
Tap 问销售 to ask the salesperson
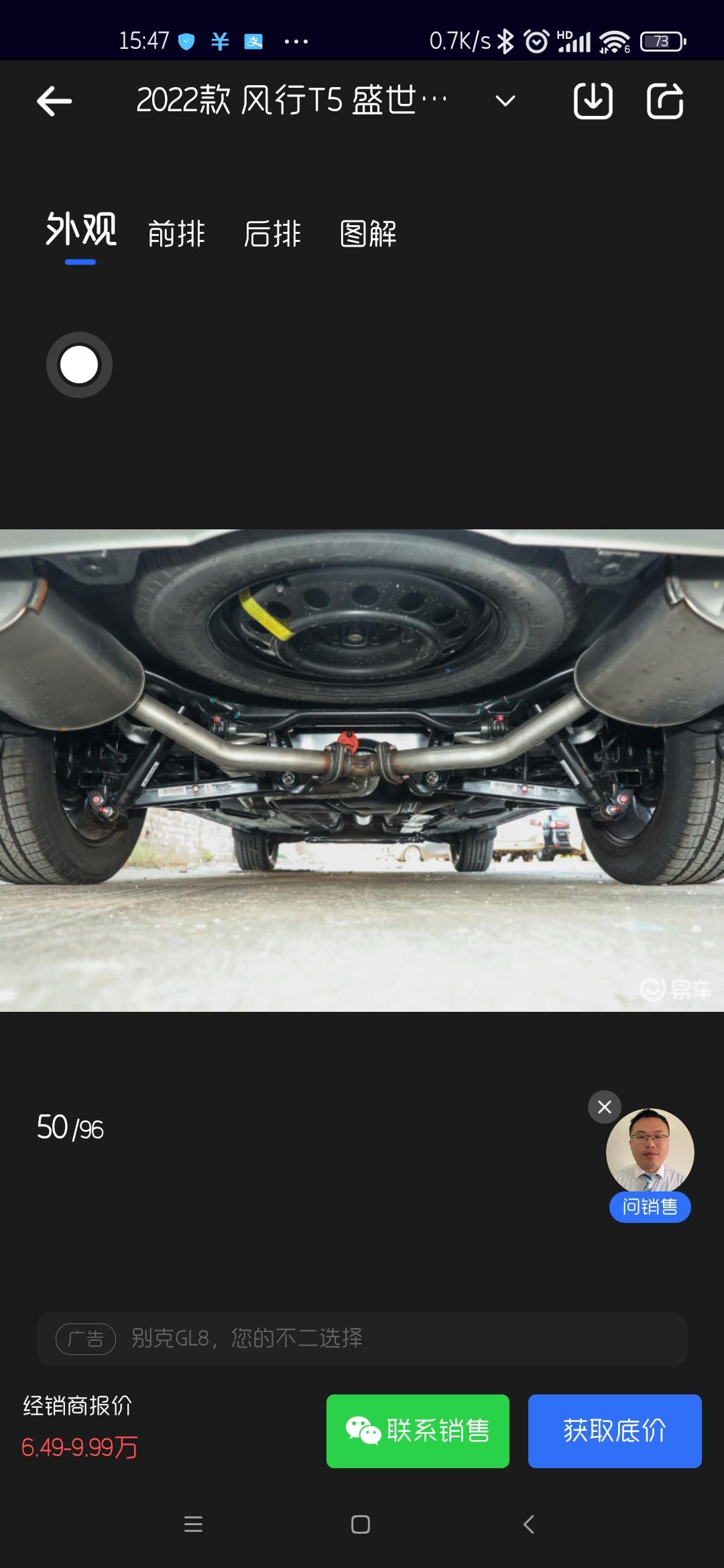(650, 1207)
